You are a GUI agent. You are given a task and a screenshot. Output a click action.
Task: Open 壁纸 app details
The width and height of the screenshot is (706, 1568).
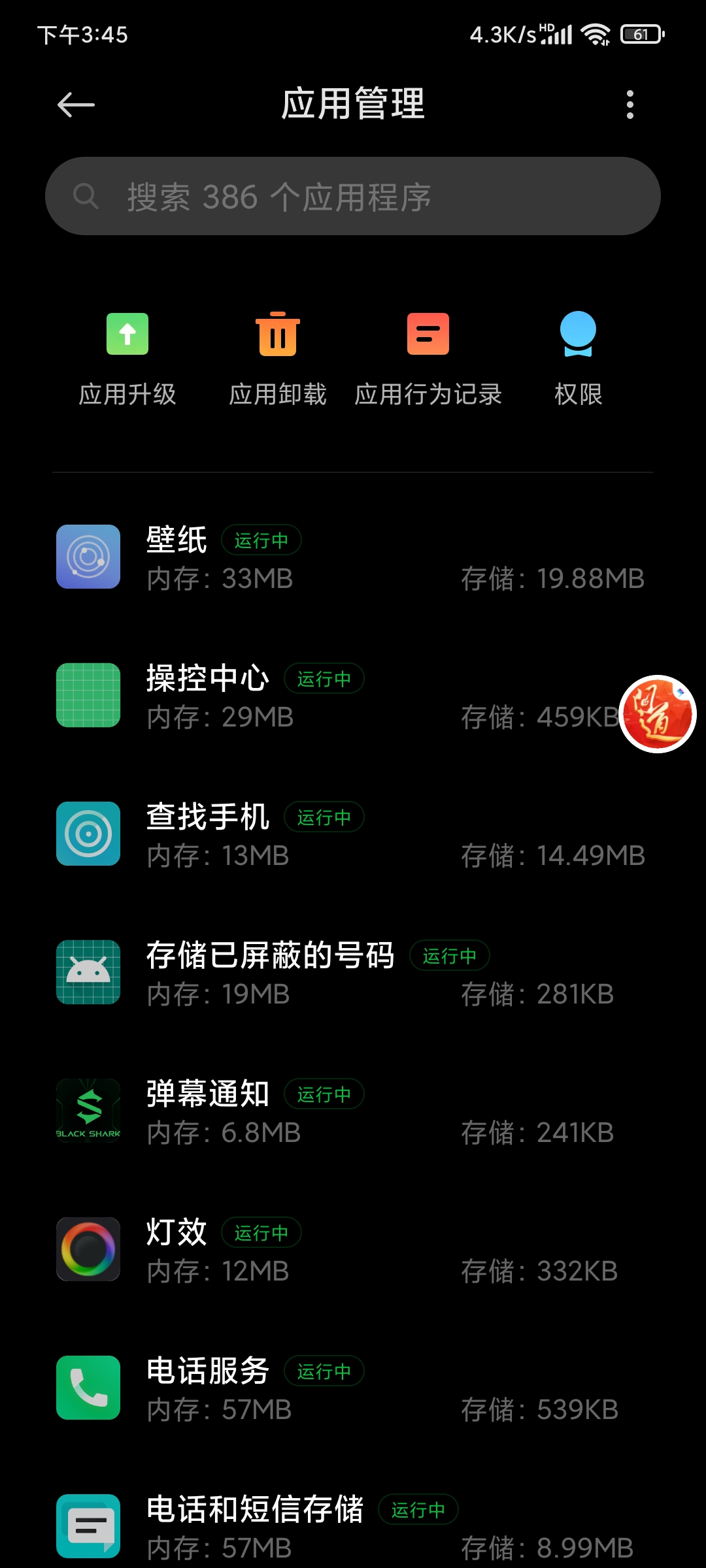click(353, 557)
